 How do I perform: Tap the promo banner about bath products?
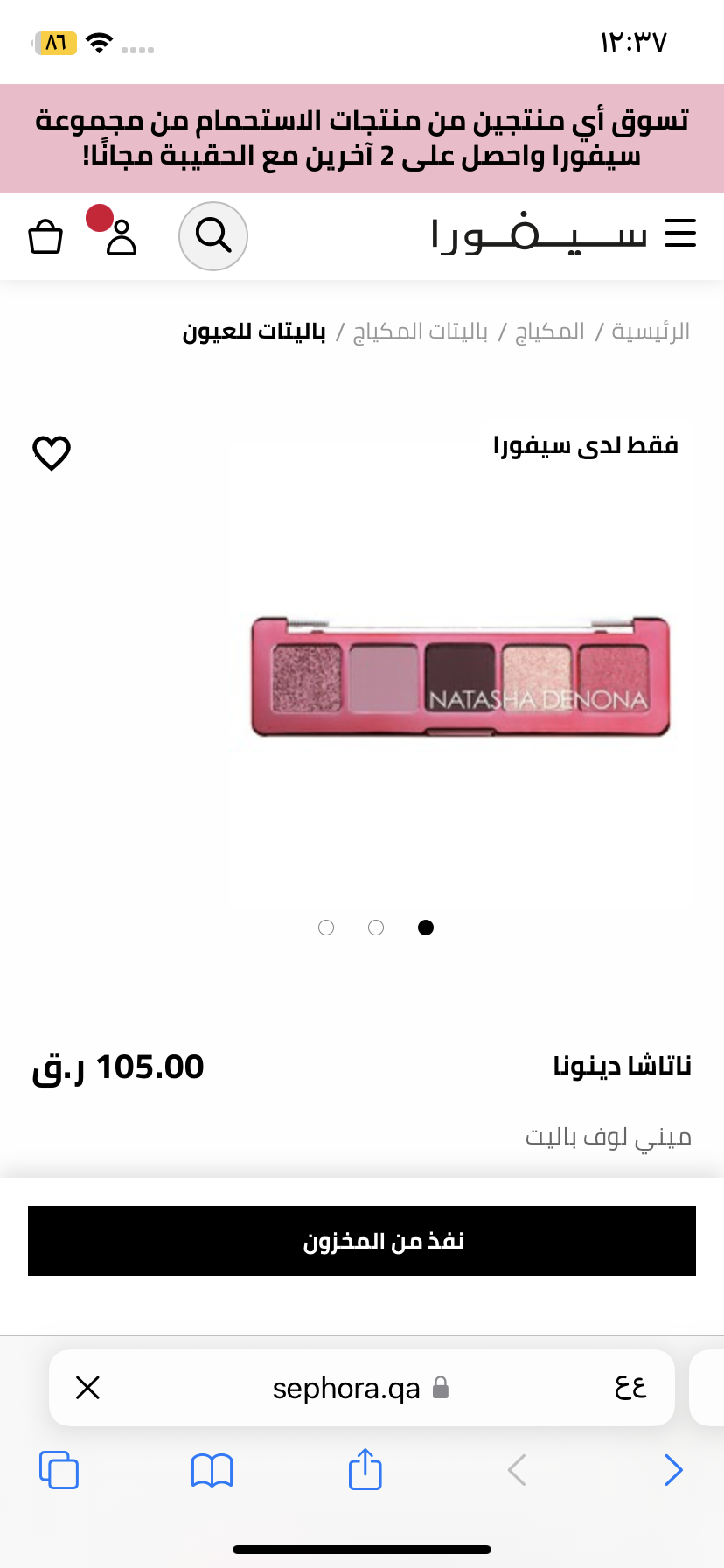pyautogui.click(x=362, y=138)
